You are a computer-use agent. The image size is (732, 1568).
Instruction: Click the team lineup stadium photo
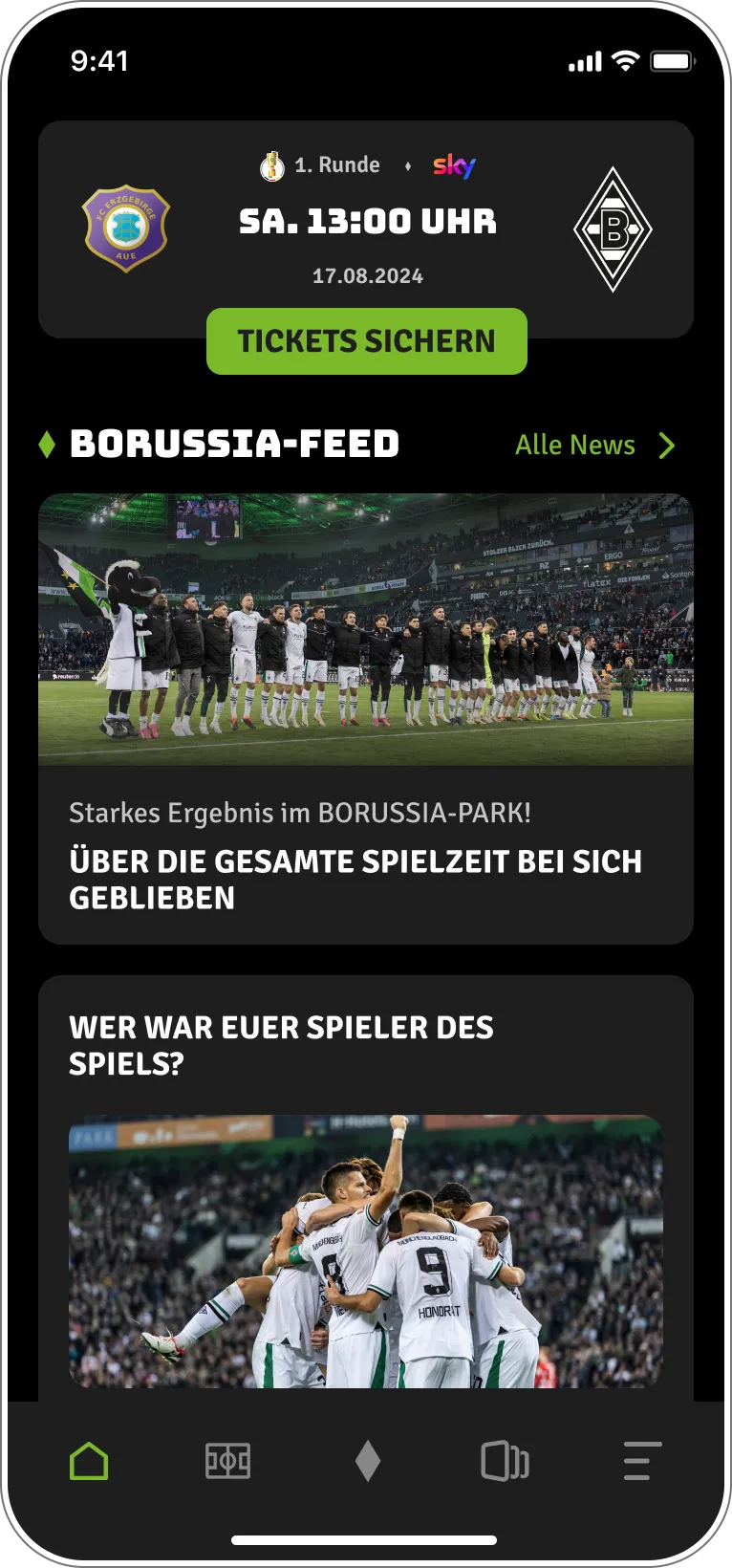pyautogui.click(x=366, y=631)
